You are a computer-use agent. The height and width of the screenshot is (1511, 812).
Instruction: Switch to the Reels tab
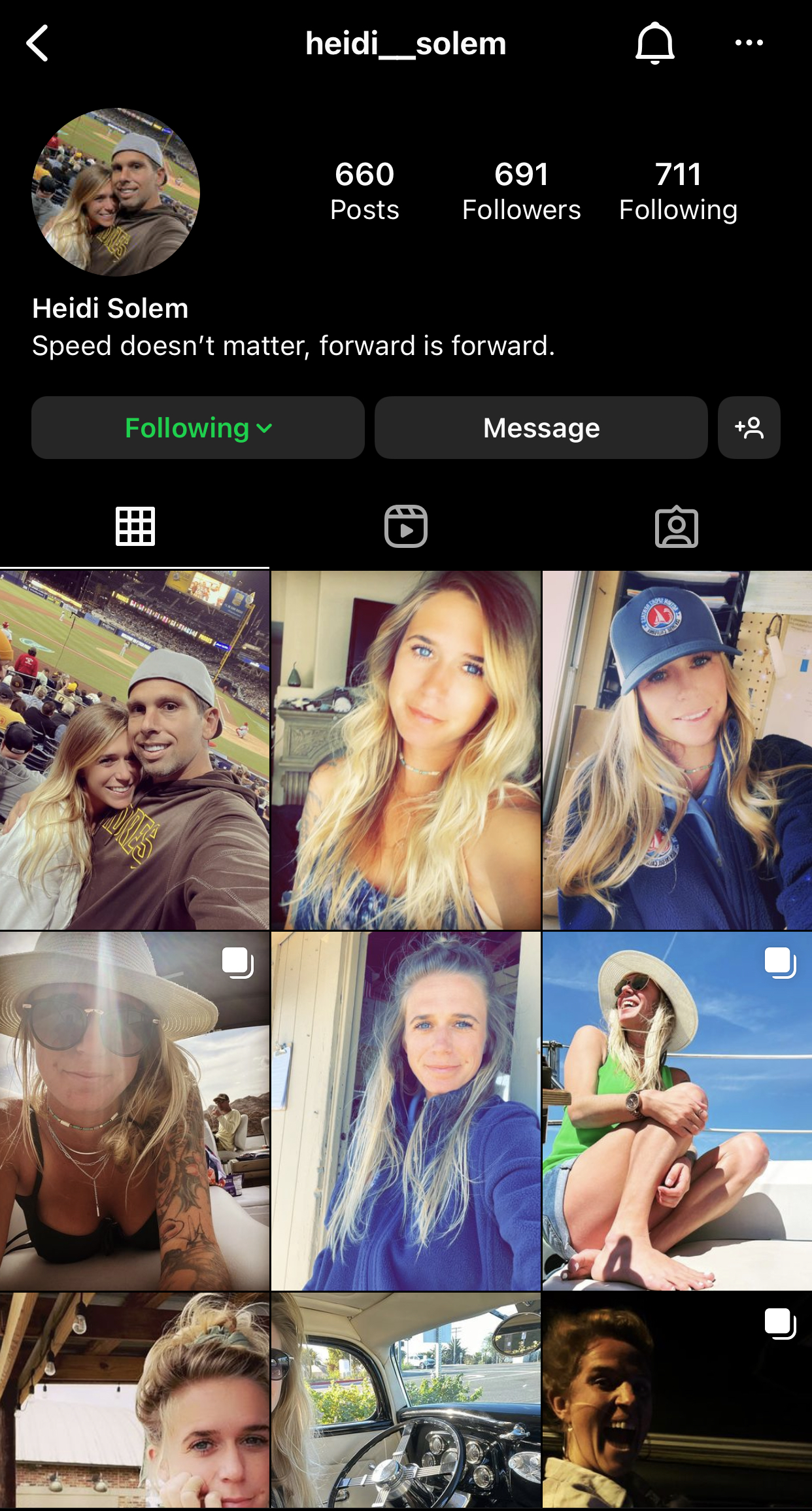pyautogui.click(x=405, y=526)
